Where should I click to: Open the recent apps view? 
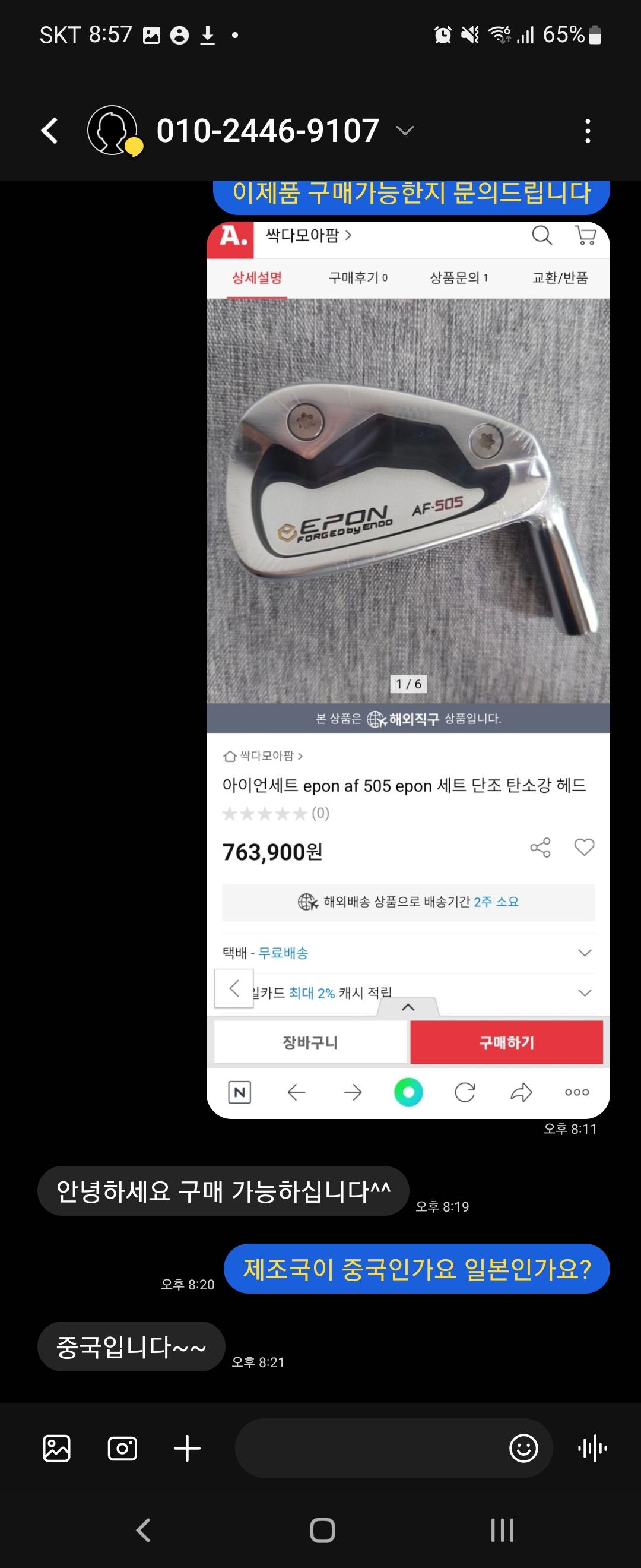coord(502,1529)
